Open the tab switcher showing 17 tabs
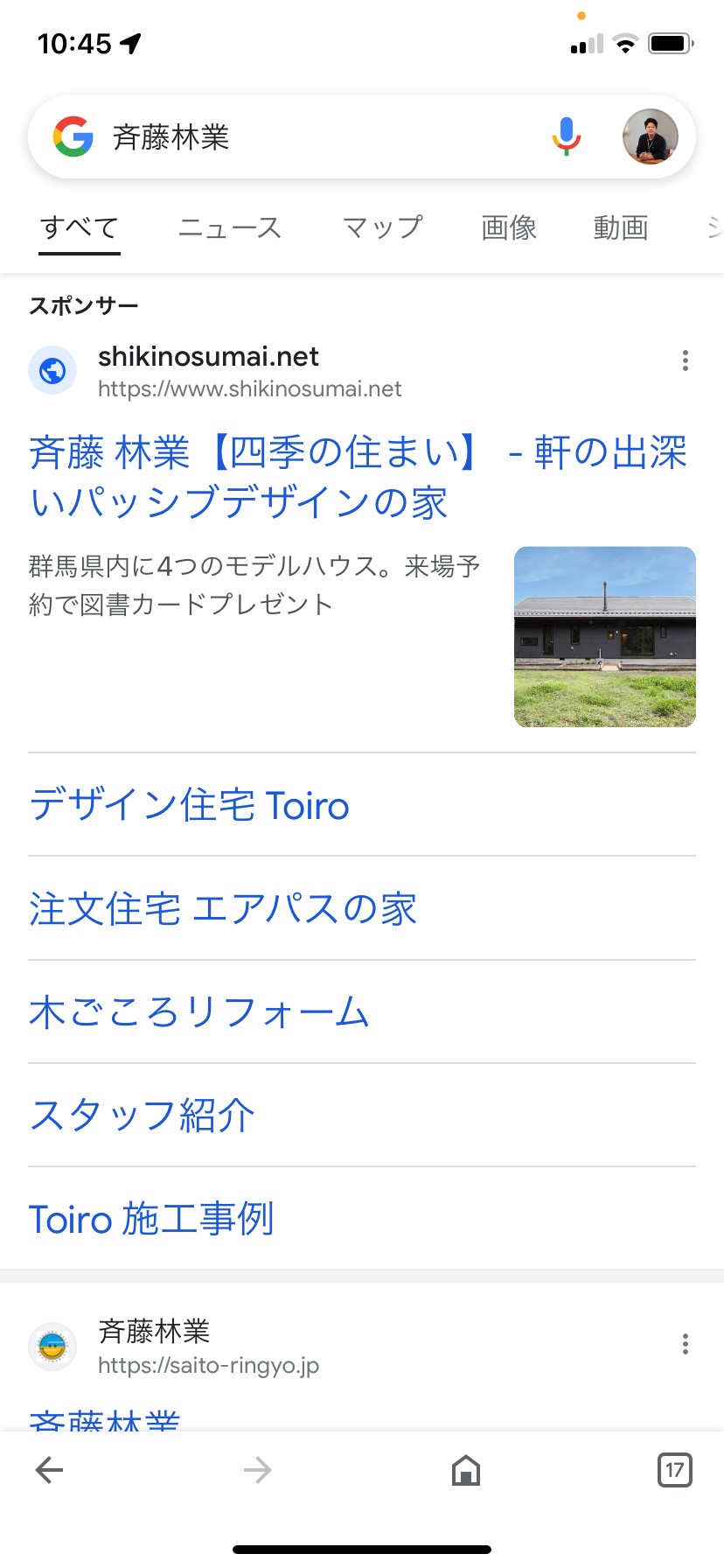 [x=674, y=1470]
